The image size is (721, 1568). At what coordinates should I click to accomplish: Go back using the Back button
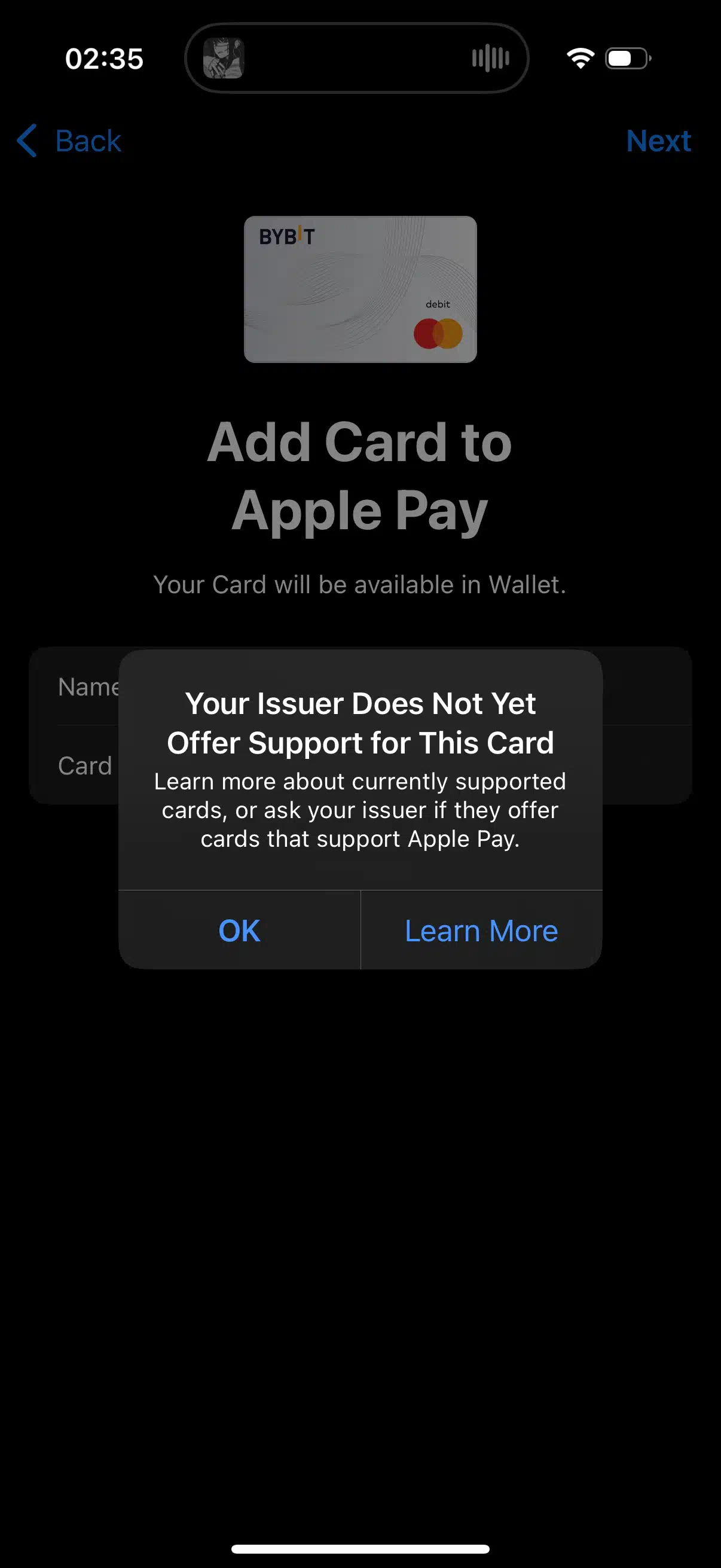coord(69,141)
